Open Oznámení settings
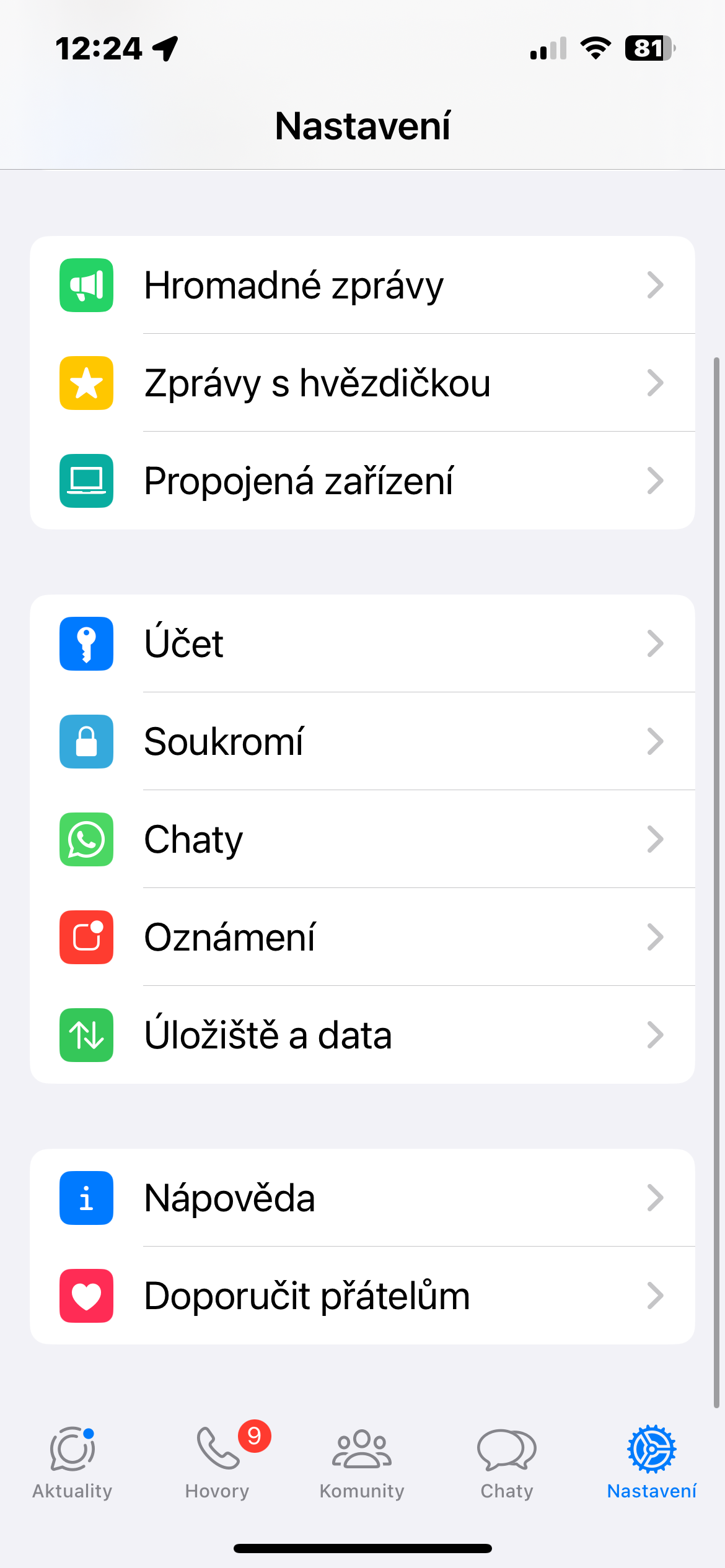Image resolution: width=725 pixels, height=1568 pixels. tap(362, 938)
